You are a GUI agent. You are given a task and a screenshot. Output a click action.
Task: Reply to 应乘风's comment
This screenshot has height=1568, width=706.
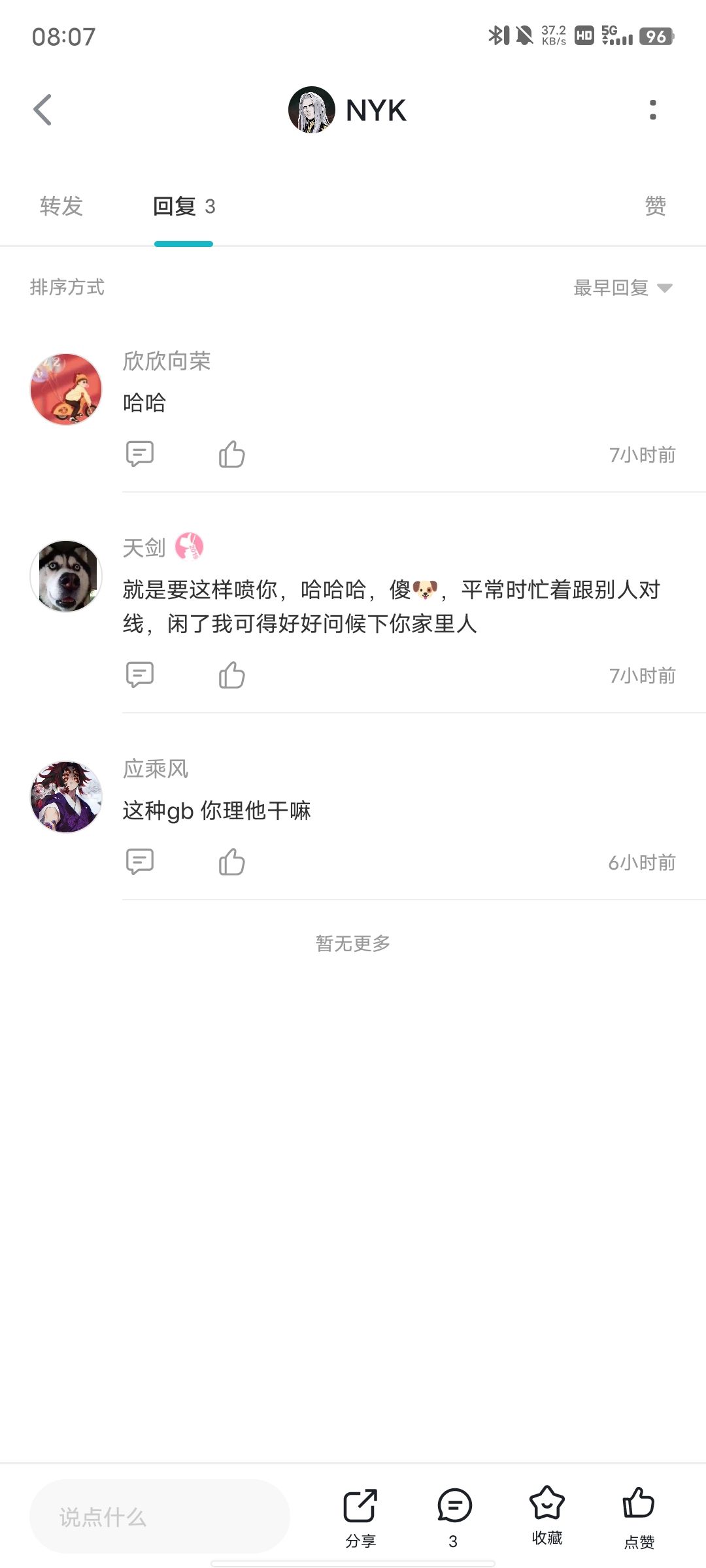140,862
